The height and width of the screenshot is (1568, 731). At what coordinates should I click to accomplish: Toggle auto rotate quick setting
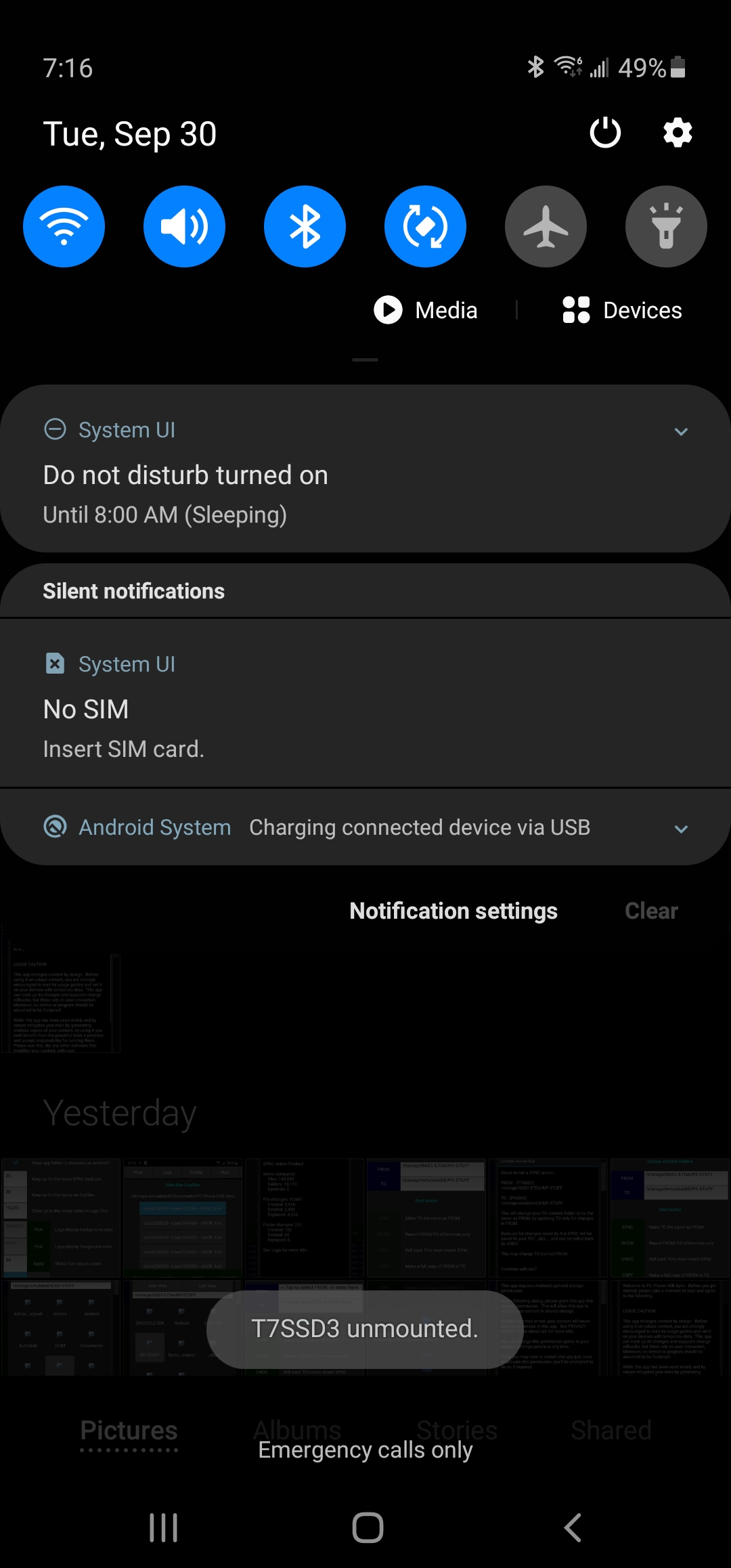tap(425, 226)
